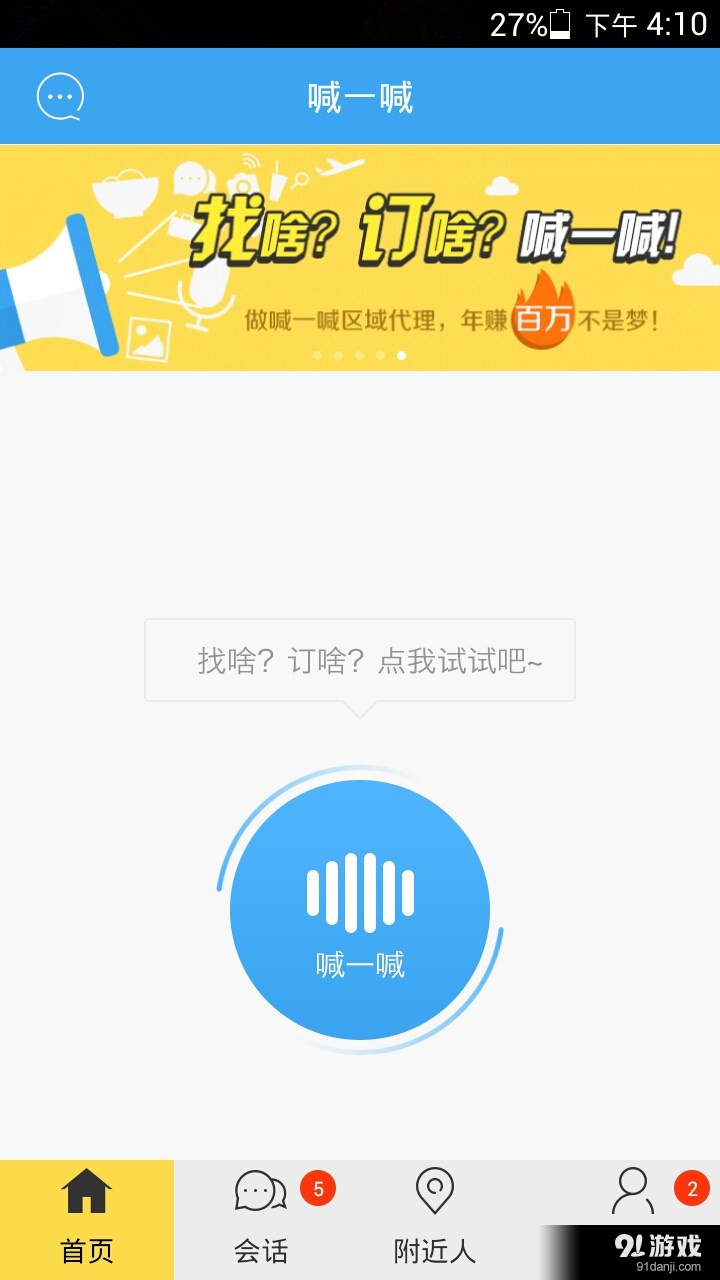Open the chat bubble icon in title bar
This screenshot has height=1280, width=720.
tap(62, 96)
